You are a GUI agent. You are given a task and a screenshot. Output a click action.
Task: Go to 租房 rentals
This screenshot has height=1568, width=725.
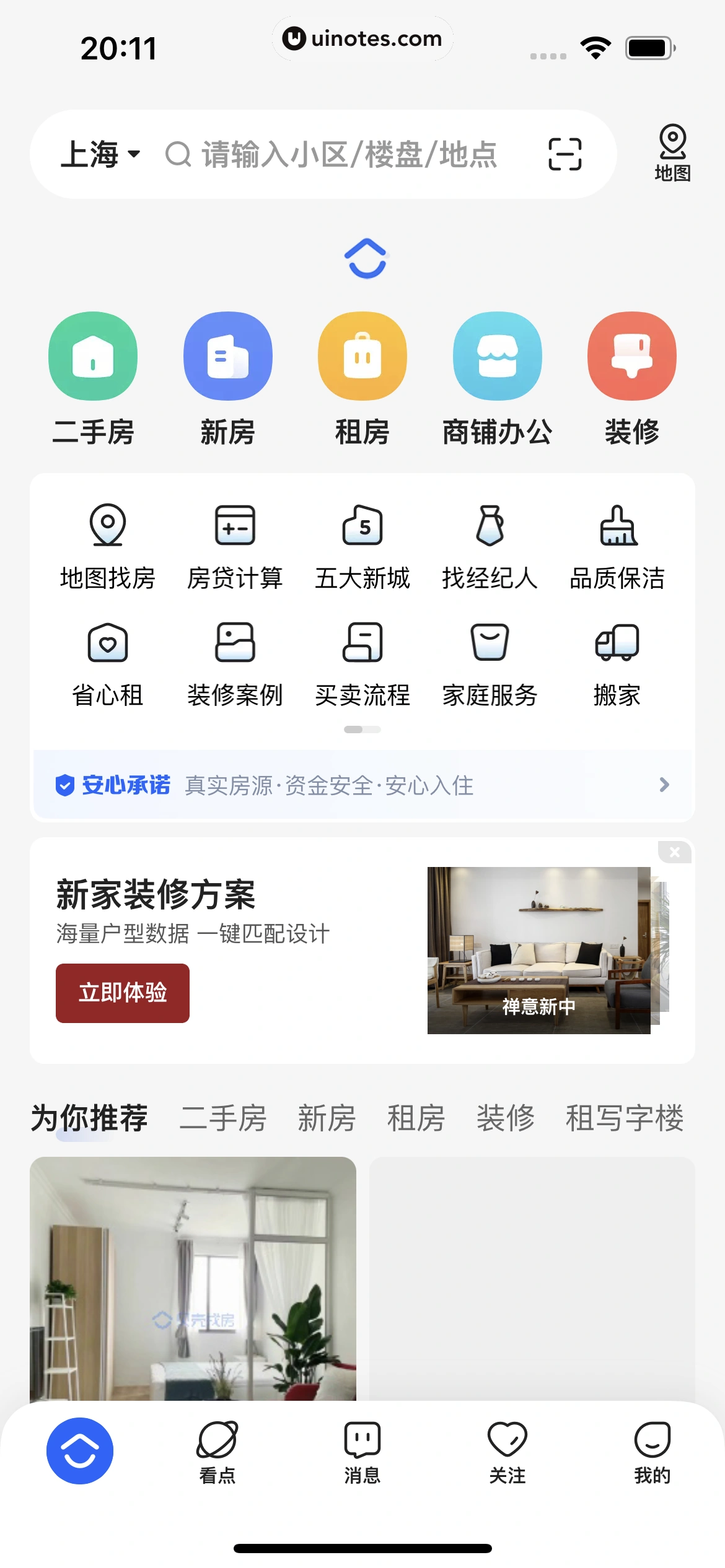click(x=362, y=378)
